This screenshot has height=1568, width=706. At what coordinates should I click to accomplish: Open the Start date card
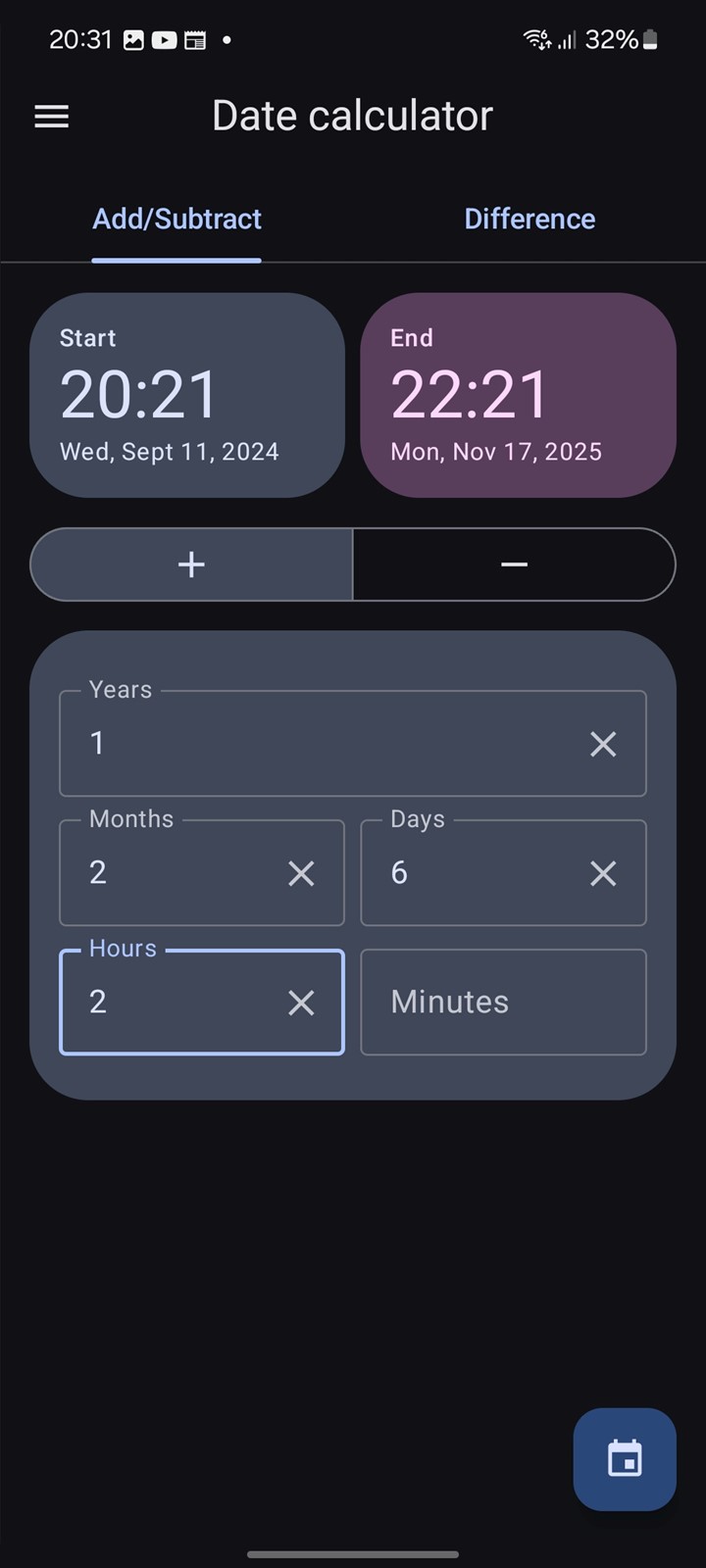click(187, 395)
